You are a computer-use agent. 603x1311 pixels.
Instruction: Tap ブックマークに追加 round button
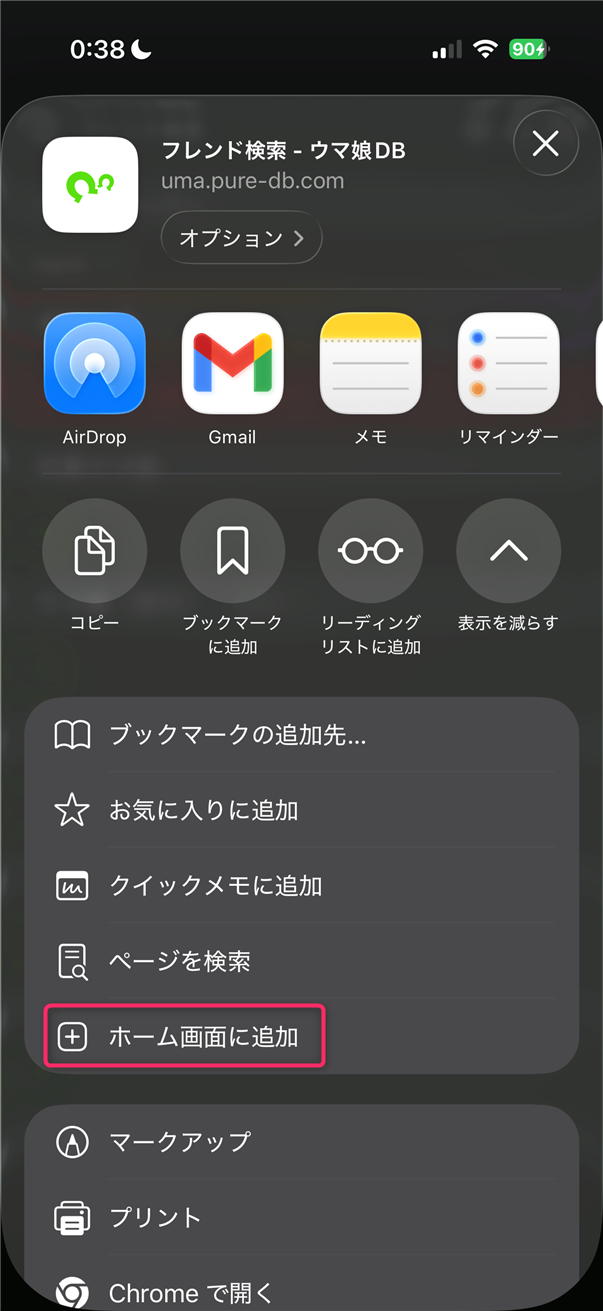pyautogui.click(x=232, y=551)
